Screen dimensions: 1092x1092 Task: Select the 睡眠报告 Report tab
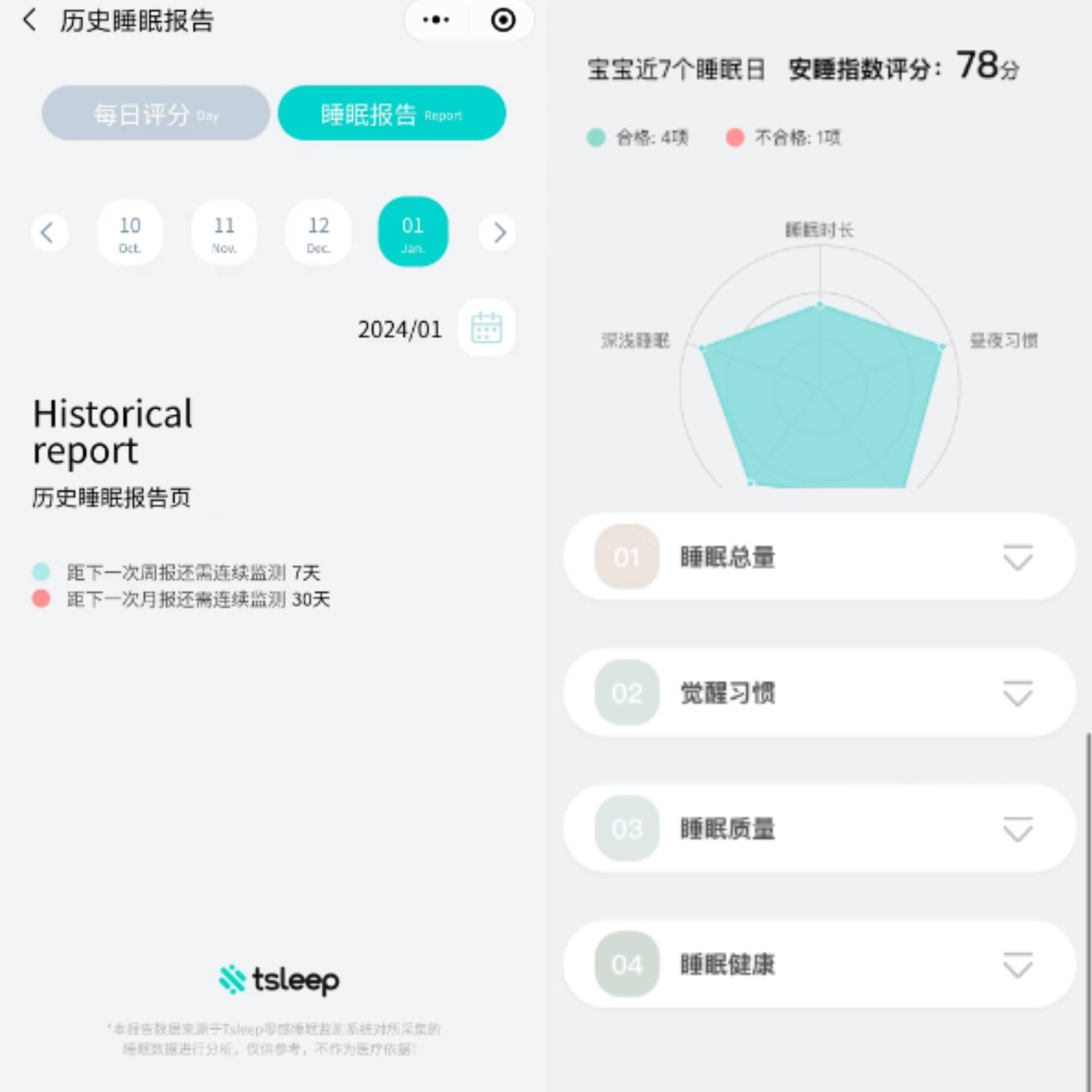tap(392, 114)
